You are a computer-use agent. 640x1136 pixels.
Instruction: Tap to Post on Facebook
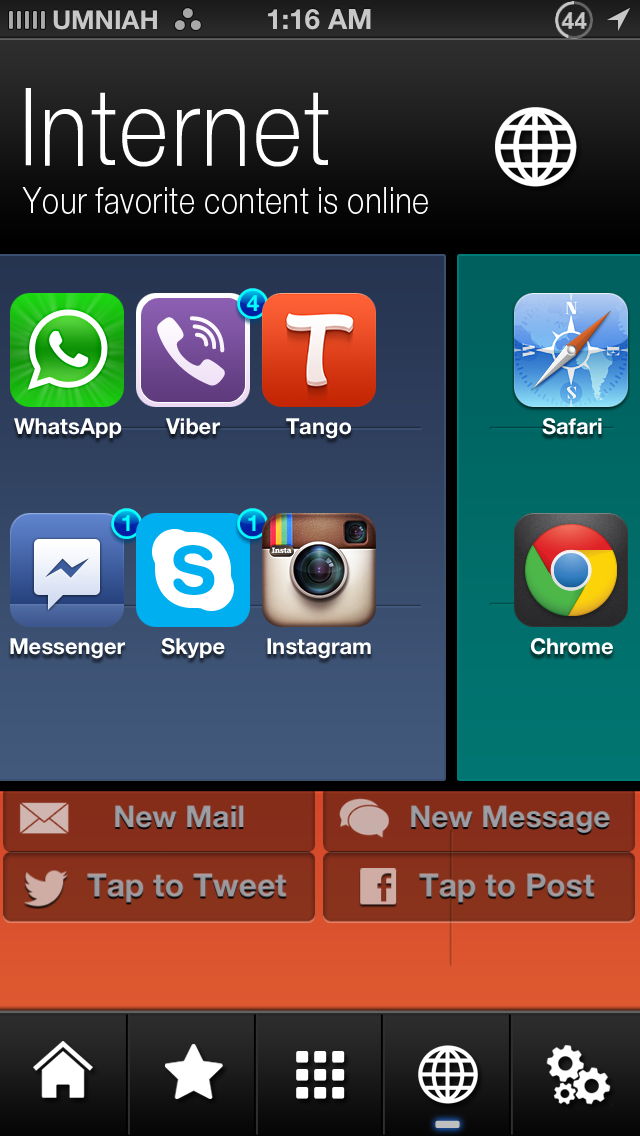pos(479,887)
